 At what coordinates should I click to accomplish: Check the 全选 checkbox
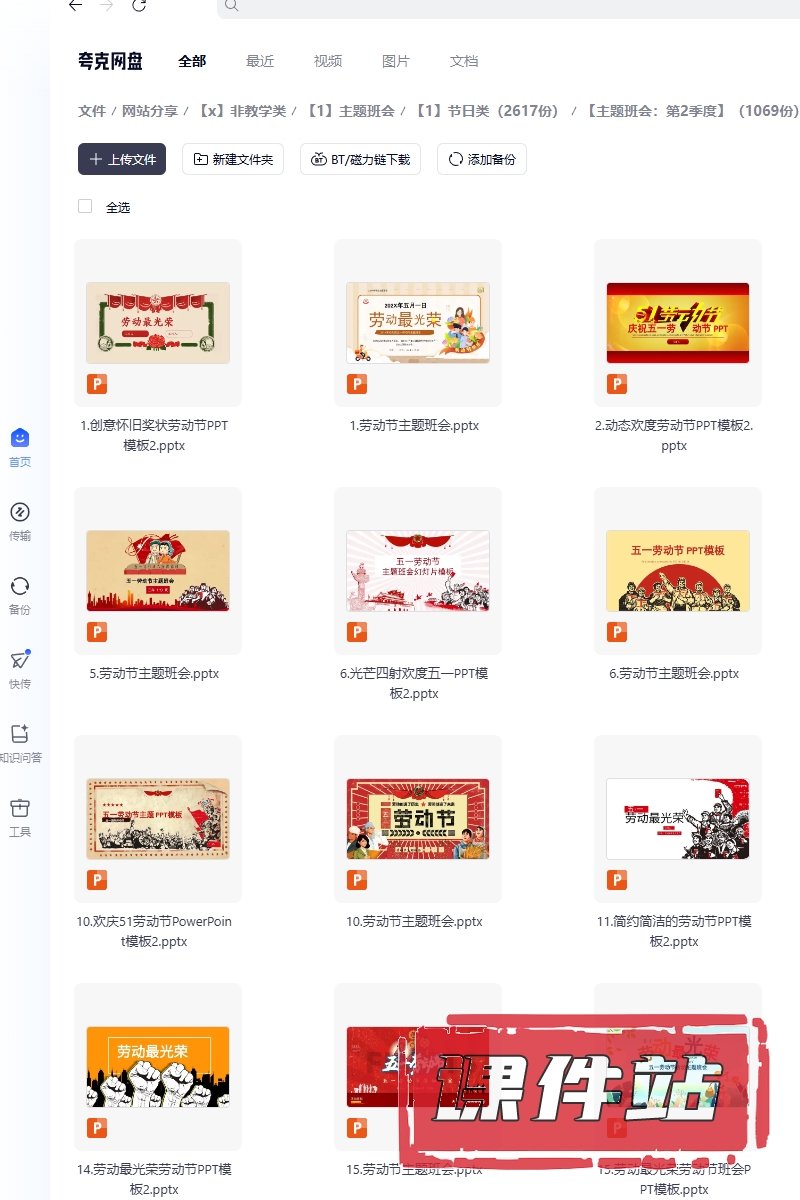85,207
